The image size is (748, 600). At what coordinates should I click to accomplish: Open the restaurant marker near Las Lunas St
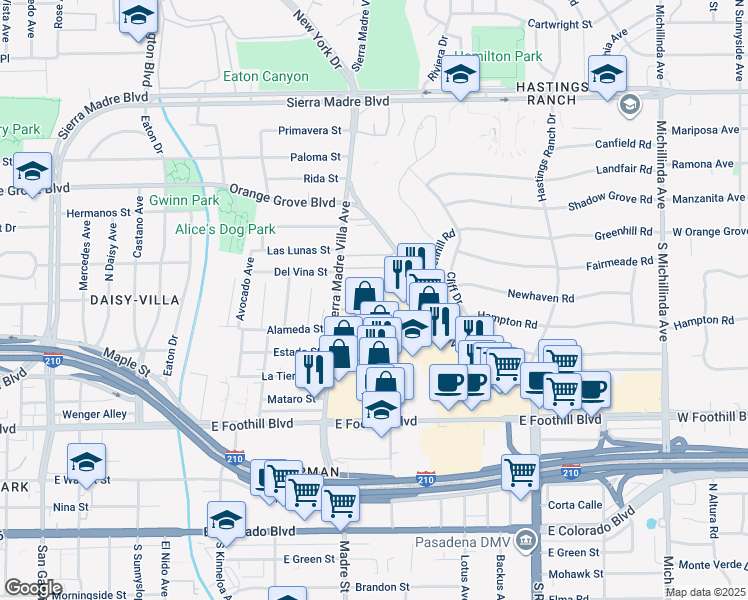(416, 255)
